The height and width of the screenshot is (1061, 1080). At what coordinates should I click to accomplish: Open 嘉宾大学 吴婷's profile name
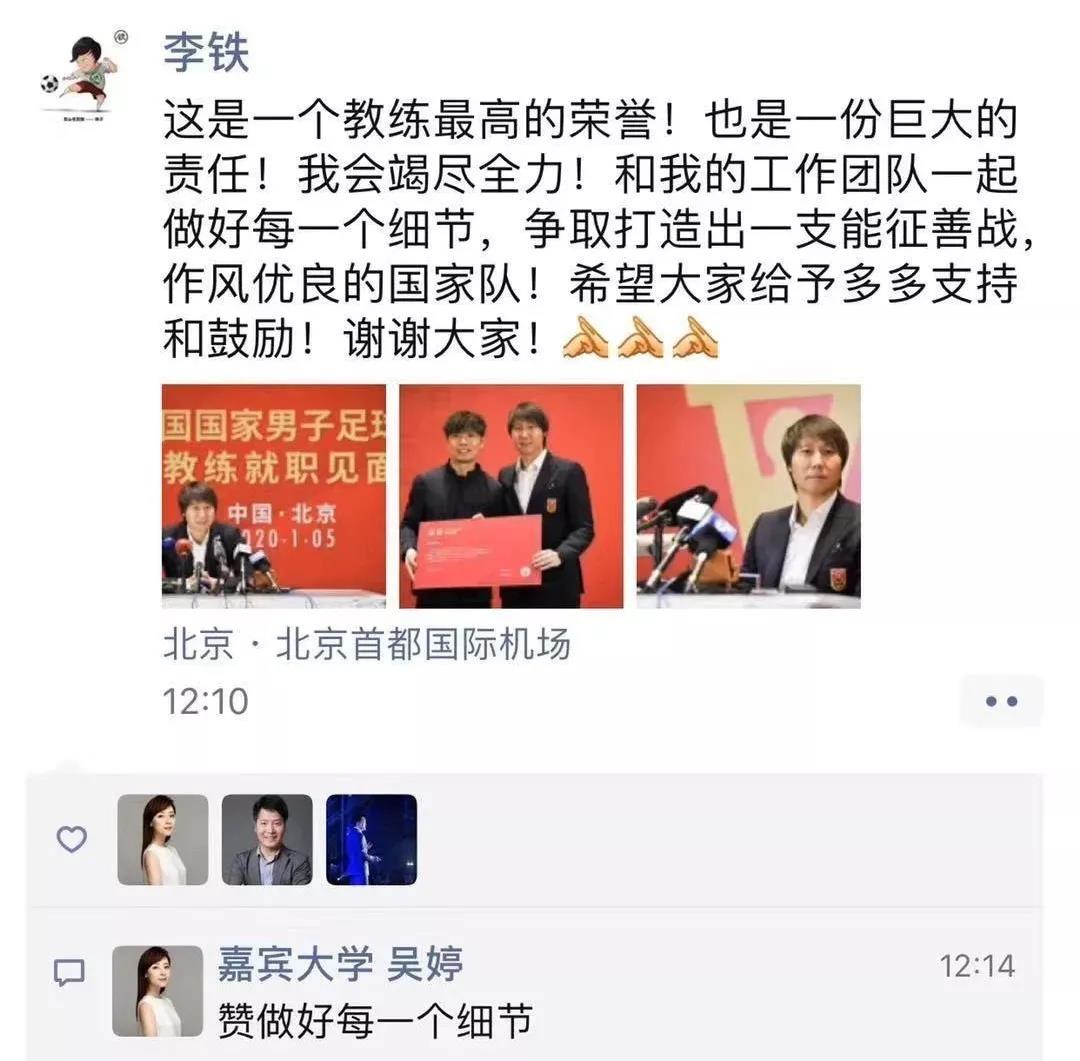click(340, 965)
